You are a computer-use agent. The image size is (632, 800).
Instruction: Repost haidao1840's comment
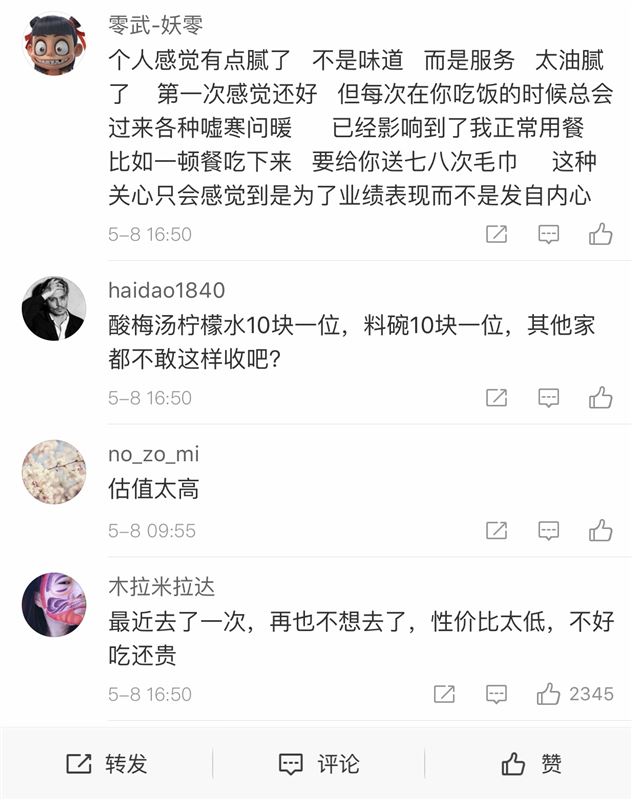pos(496,397)
